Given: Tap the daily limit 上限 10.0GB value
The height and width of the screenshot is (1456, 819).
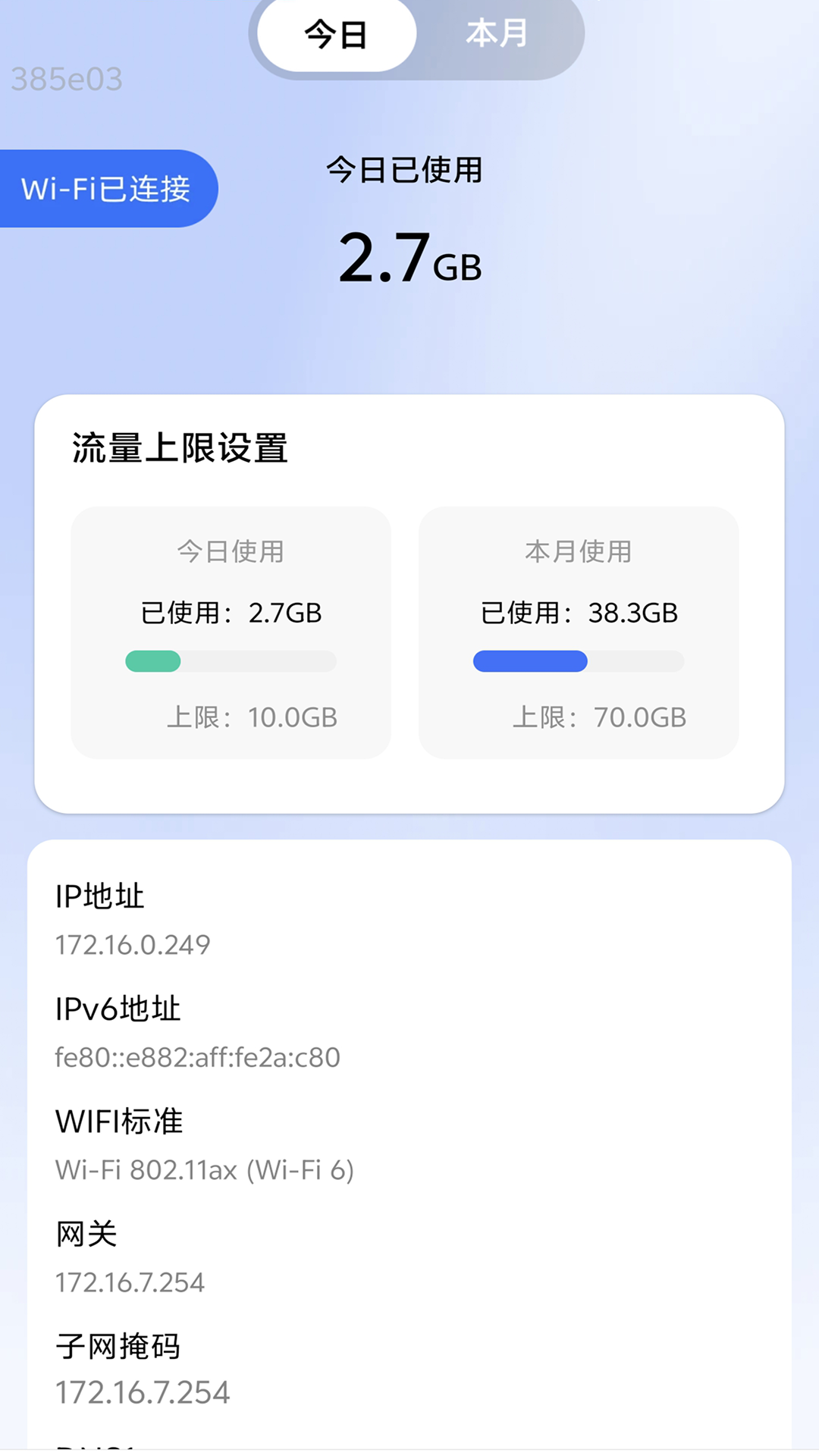Looking at the screenshot, I should (254, 717).
